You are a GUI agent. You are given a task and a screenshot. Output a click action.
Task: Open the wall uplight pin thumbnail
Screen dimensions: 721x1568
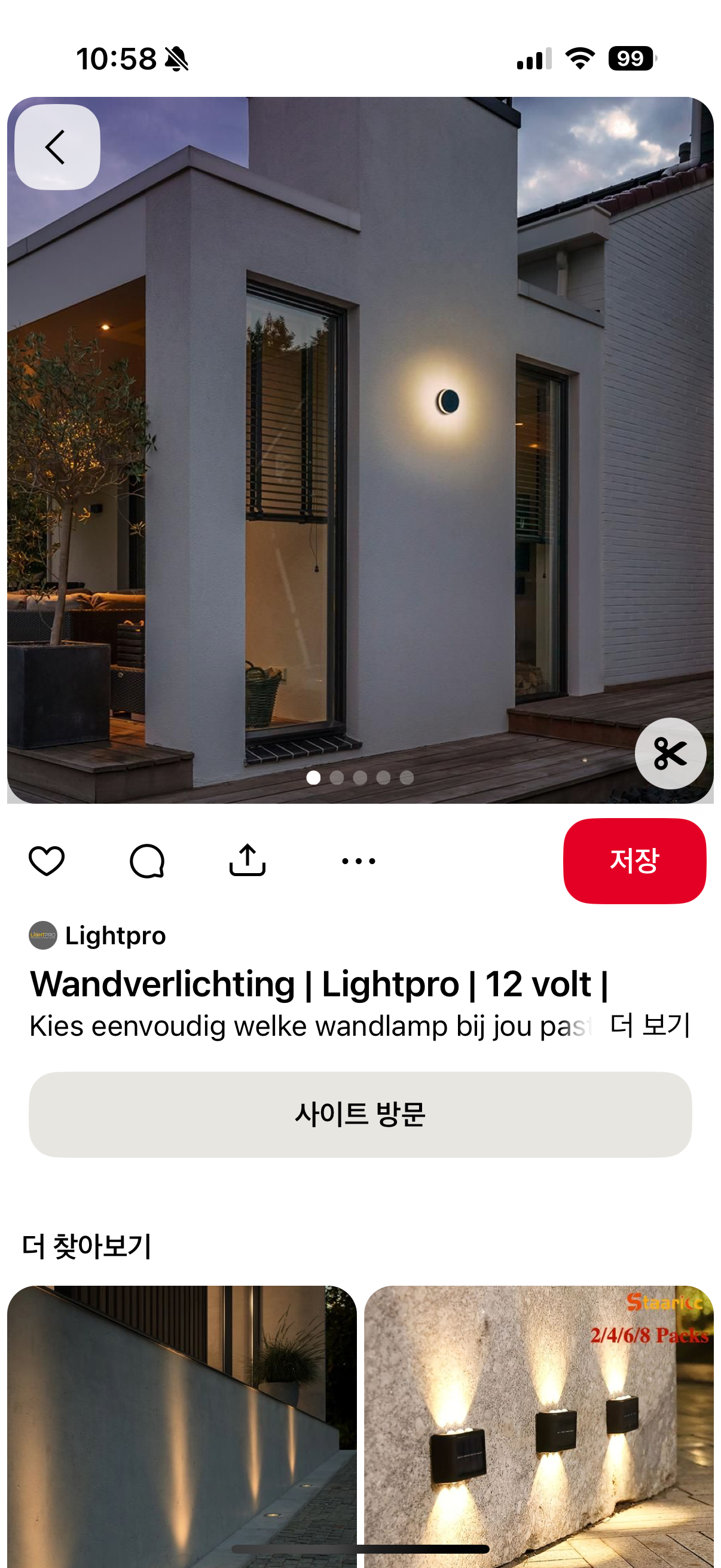coord(182,1424)
